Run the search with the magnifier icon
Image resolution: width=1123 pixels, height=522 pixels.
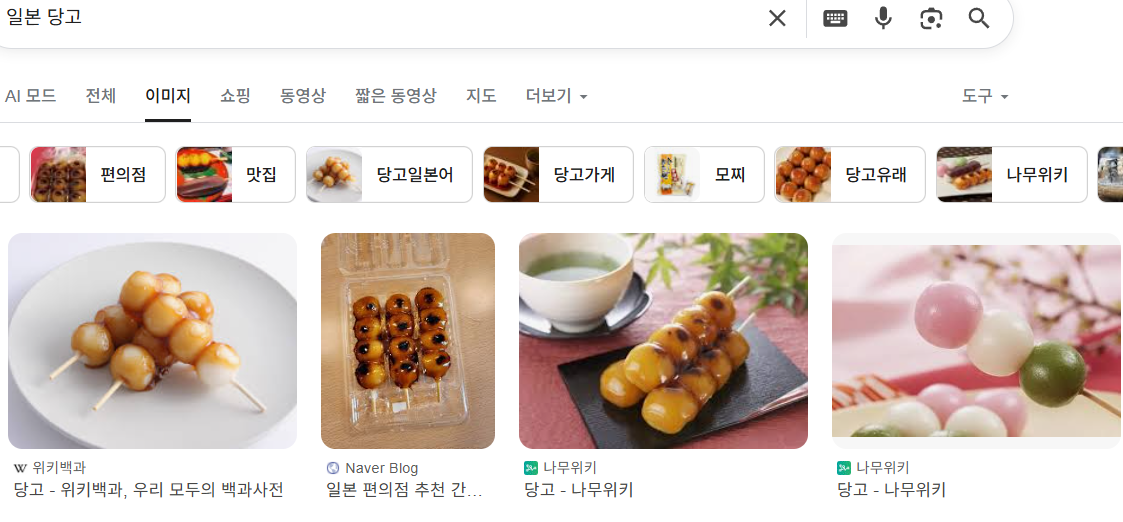(x=979, y=18)
